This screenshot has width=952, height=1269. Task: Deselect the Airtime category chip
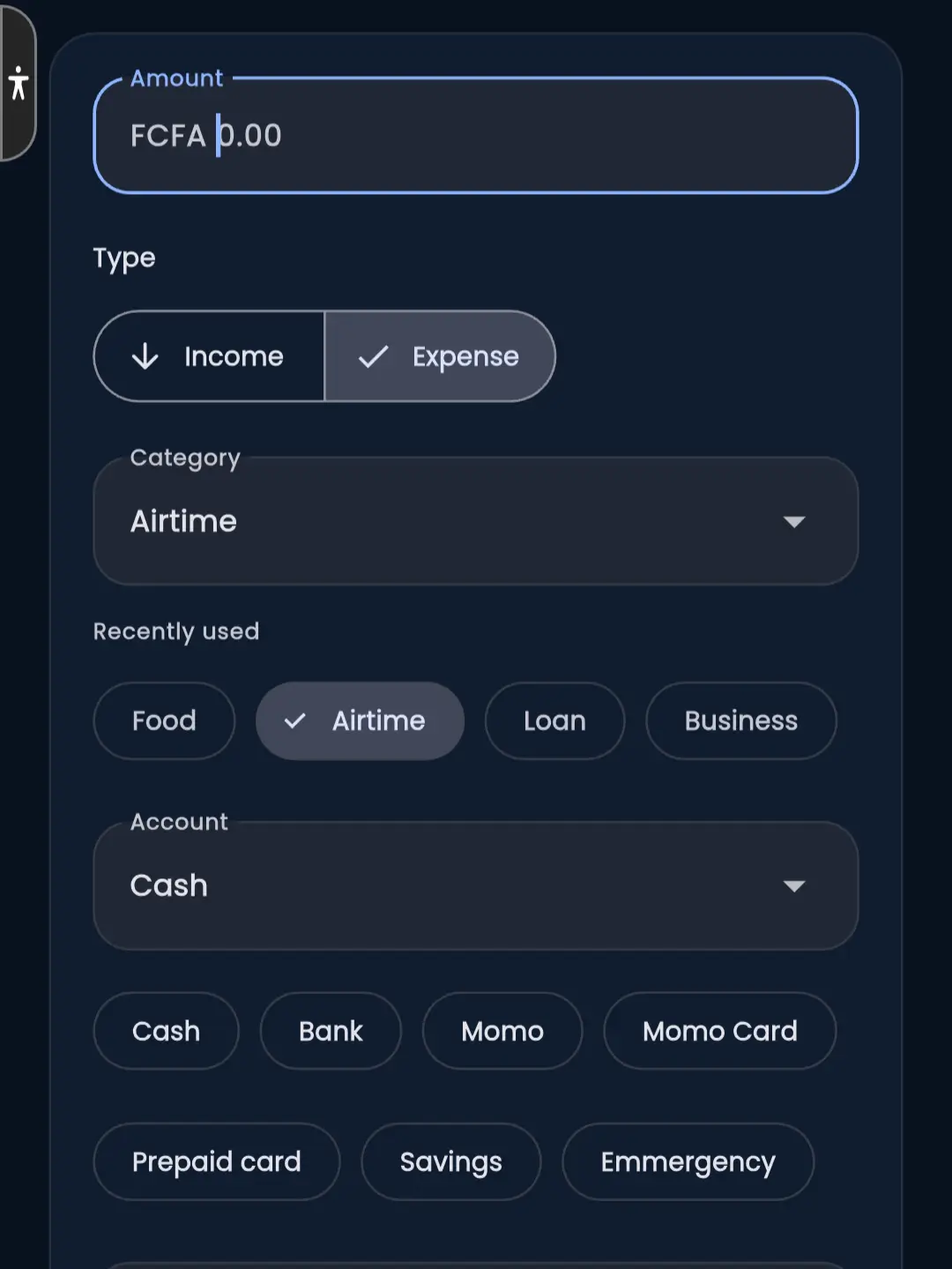pos(360,720)
